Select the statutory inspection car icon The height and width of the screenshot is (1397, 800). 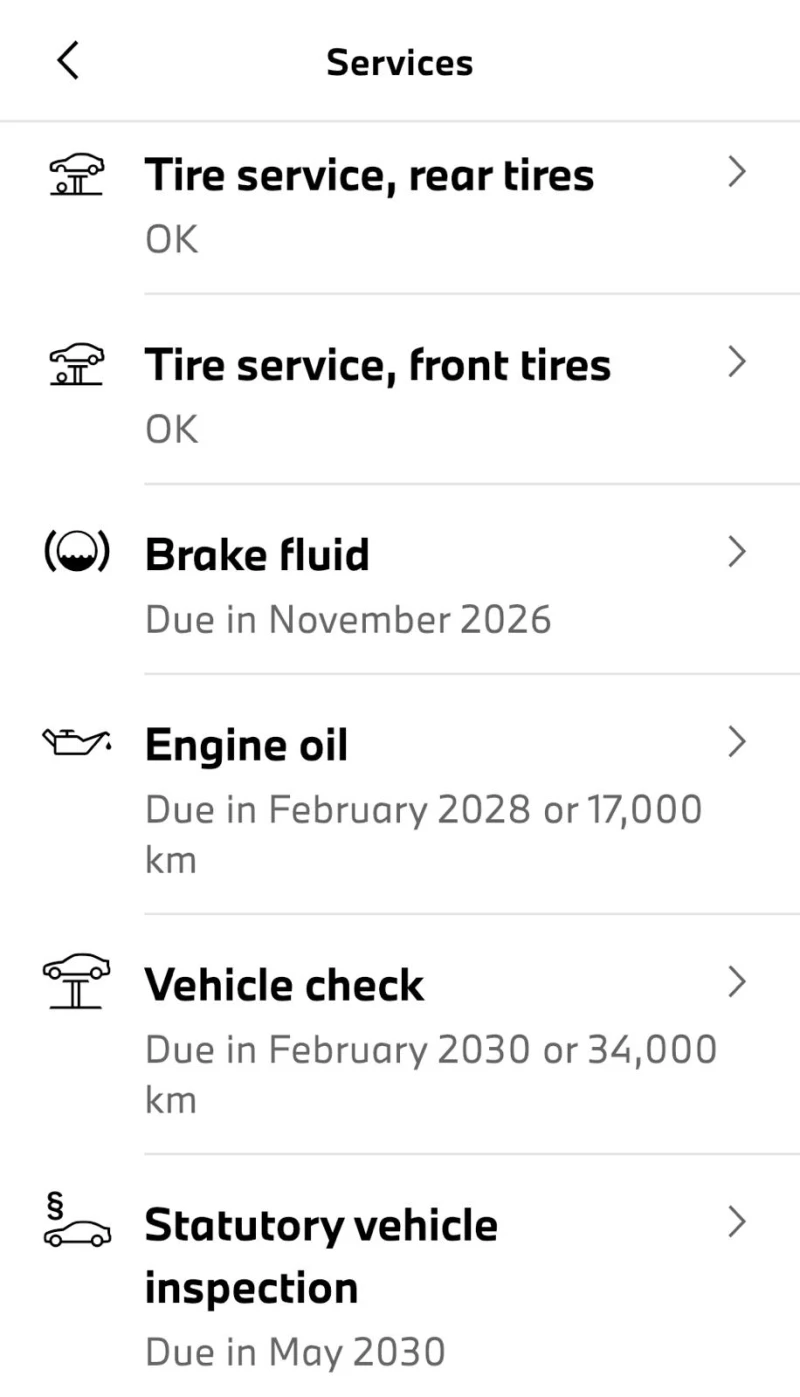pos(75,1224)
